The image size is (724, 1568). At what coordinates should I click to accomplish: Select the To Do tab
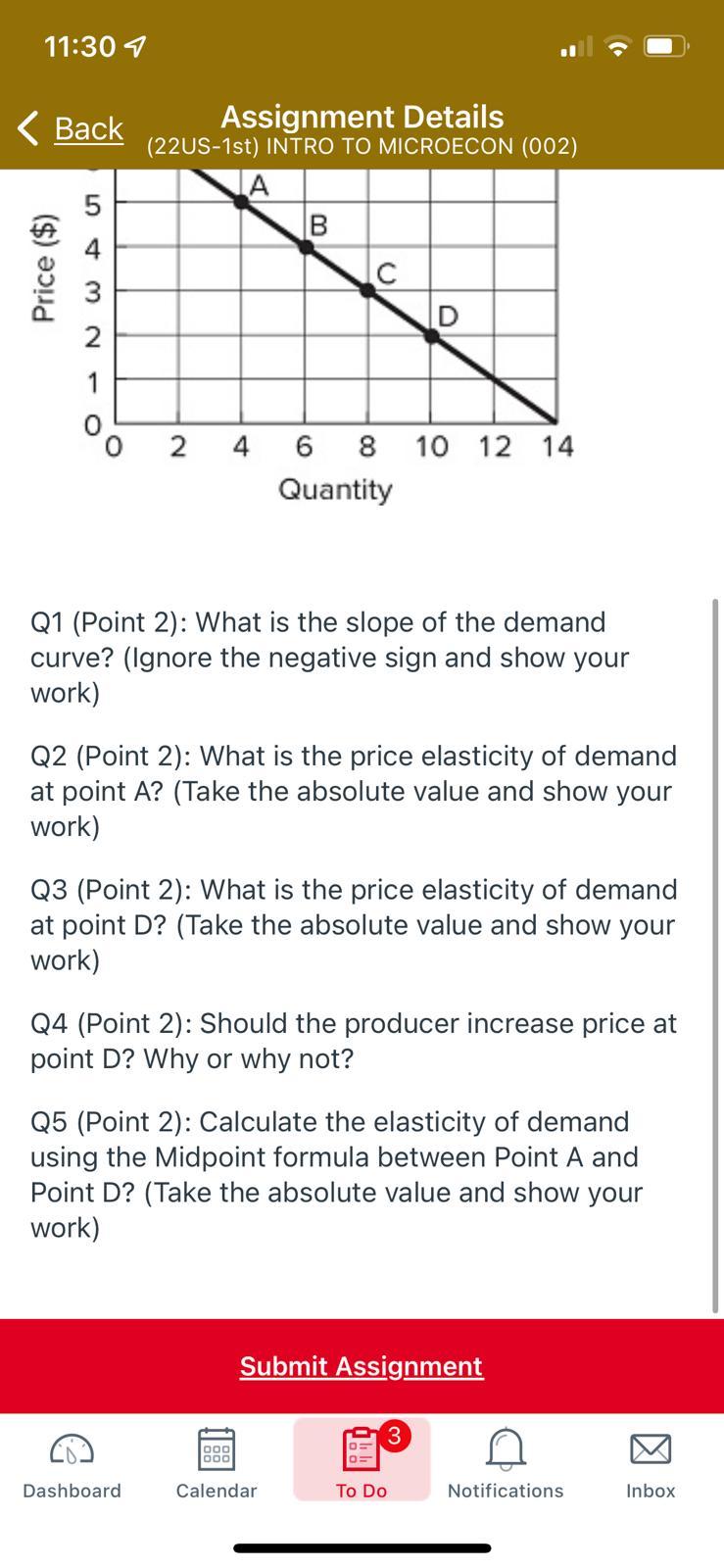click(x=362, y=1462)
